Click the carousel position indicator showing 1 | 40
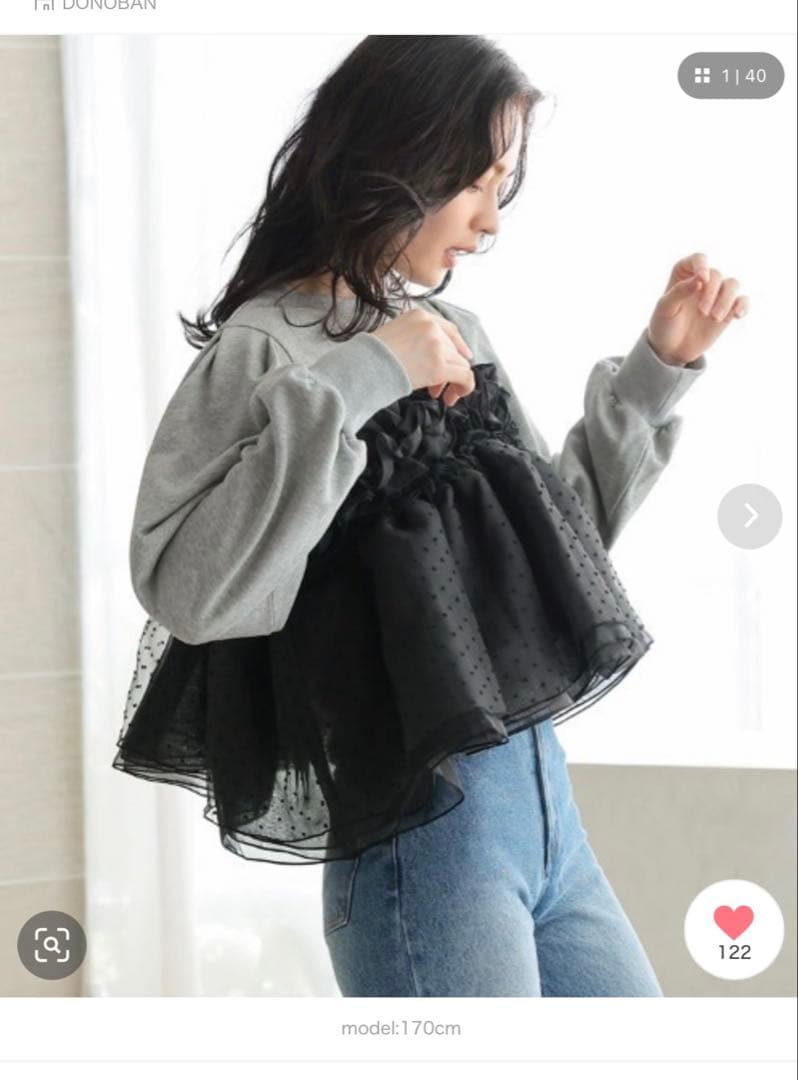 [731, 74]
